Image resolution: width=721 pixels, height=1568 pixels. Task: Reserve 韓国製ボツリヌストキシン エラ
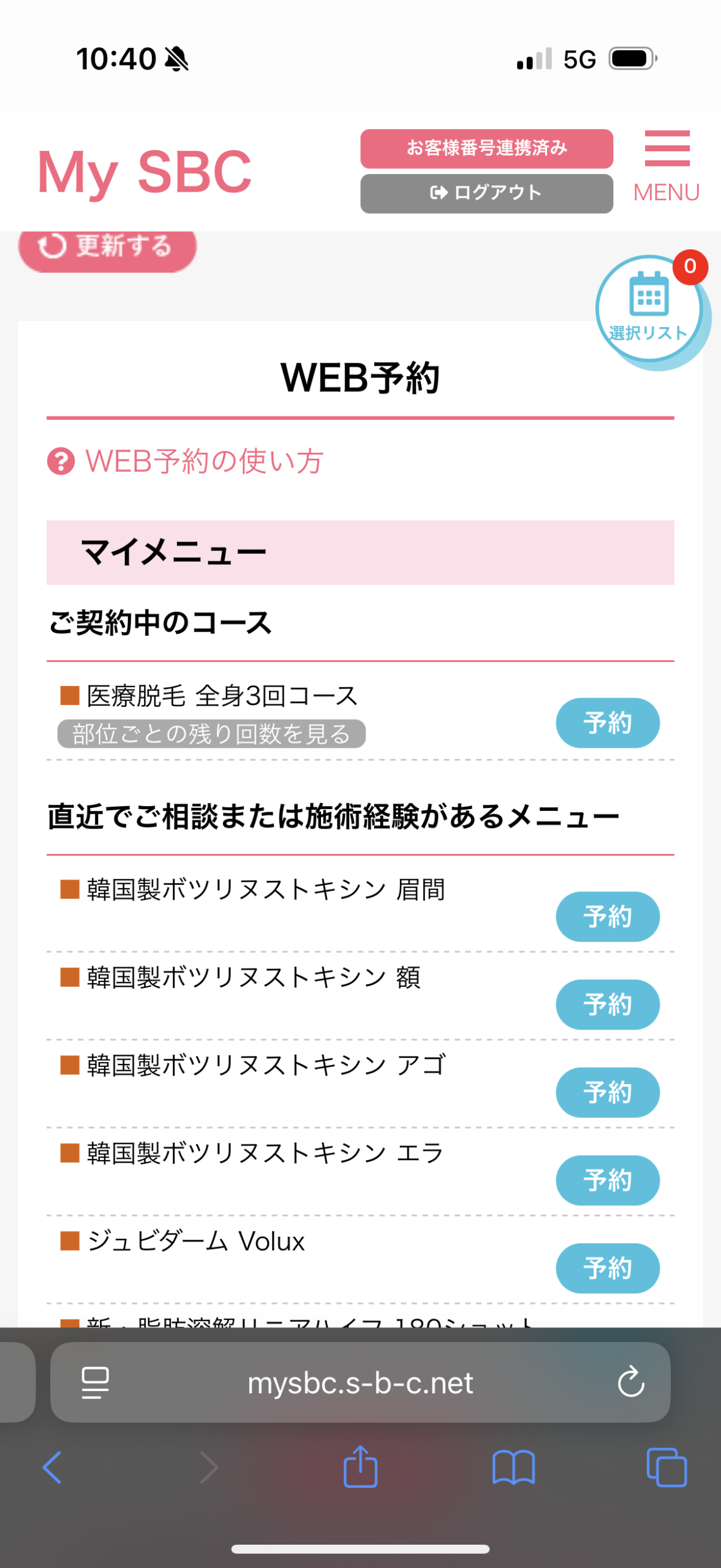(x=607, y=1181)
